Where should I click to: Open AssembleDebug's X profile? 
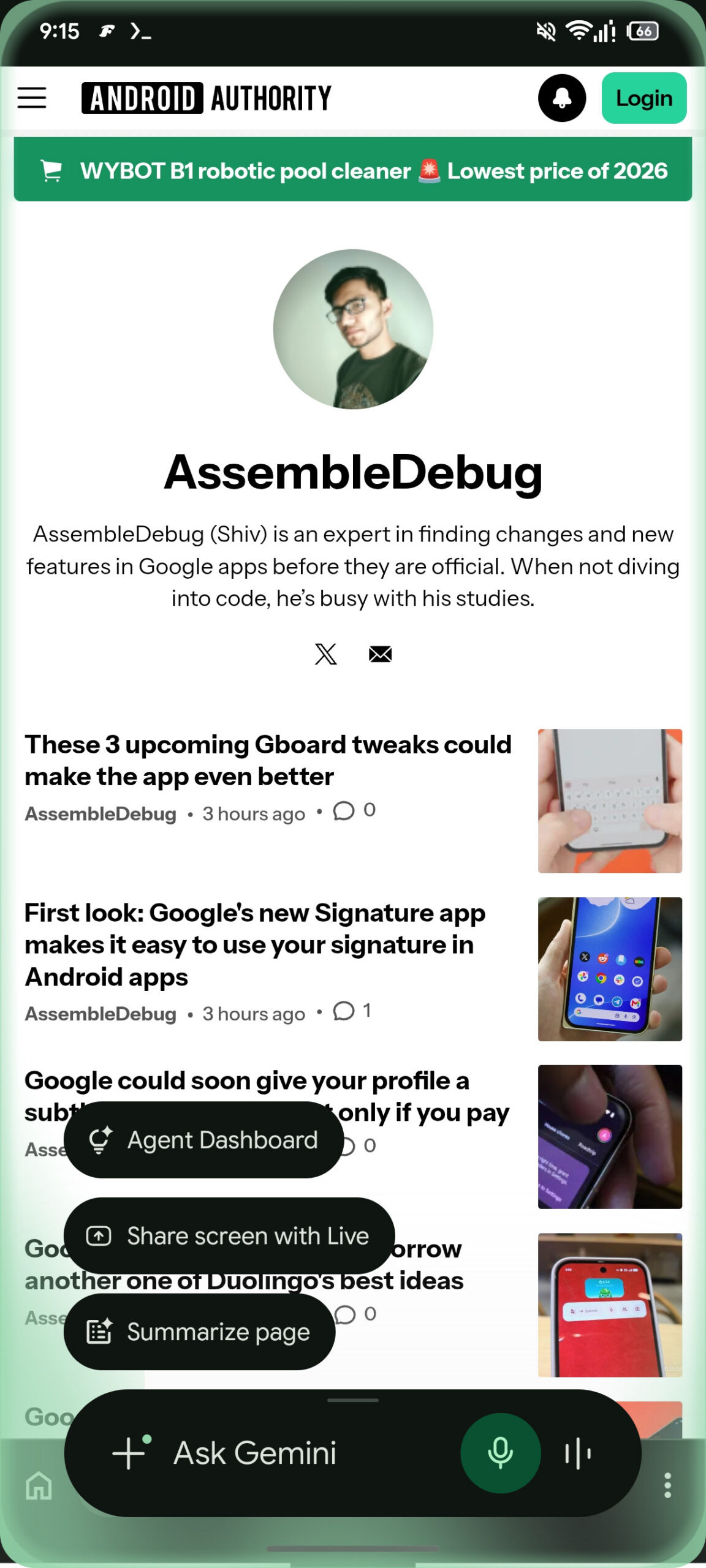tap(326, 654)
